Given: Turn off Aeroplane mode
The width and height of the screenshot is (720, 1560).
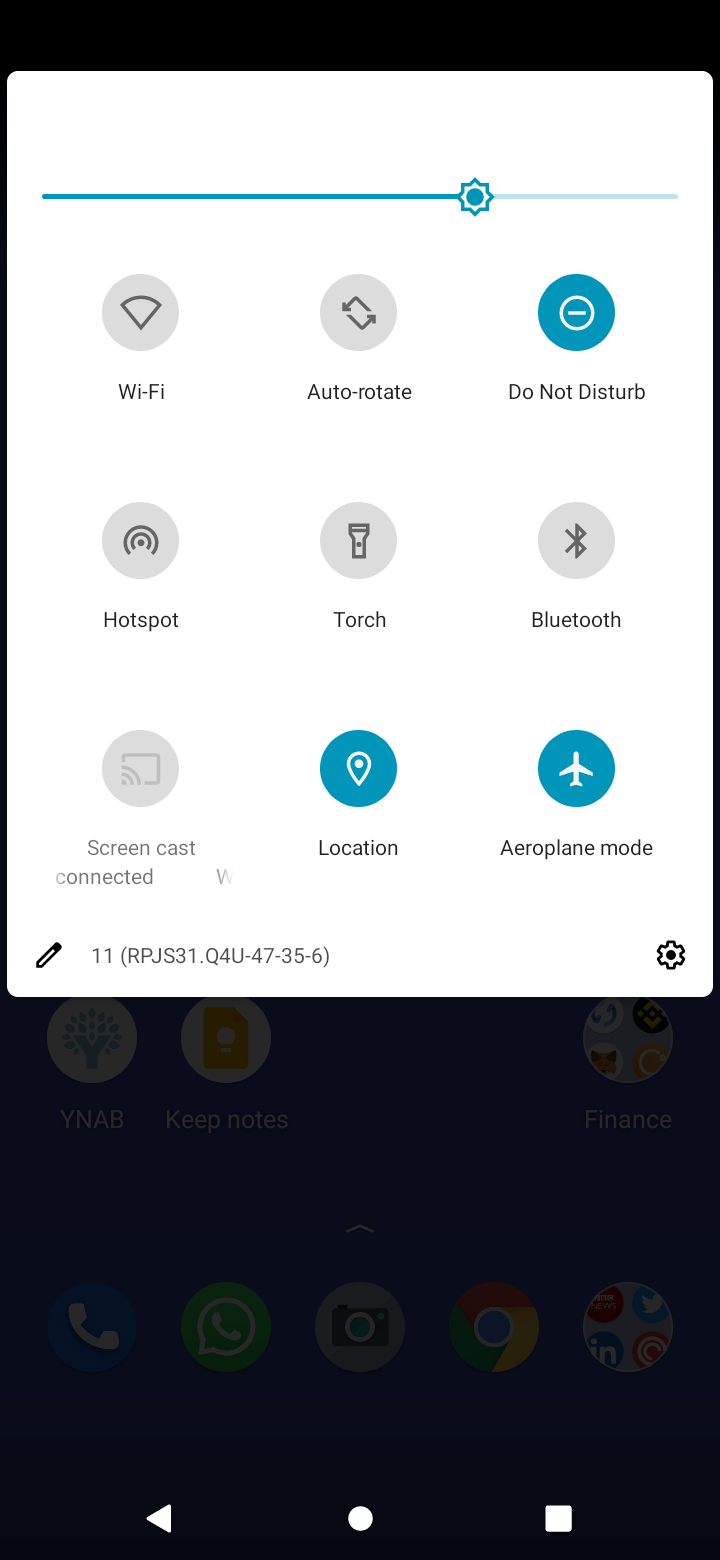Looking at the screenshot, I should 576,768.
